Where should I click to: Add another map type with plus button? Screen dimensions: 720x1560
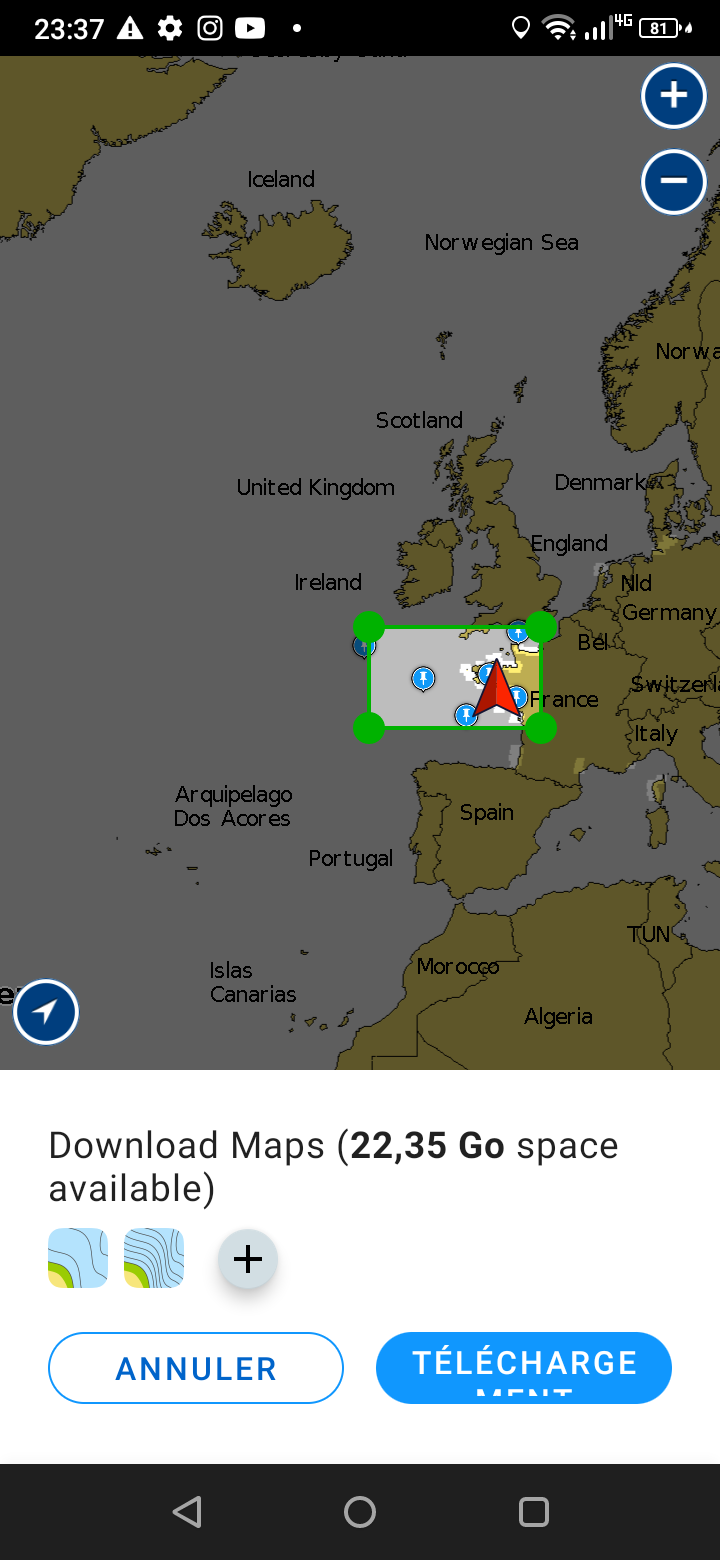pyautogui.click(x=248, y=1259)
